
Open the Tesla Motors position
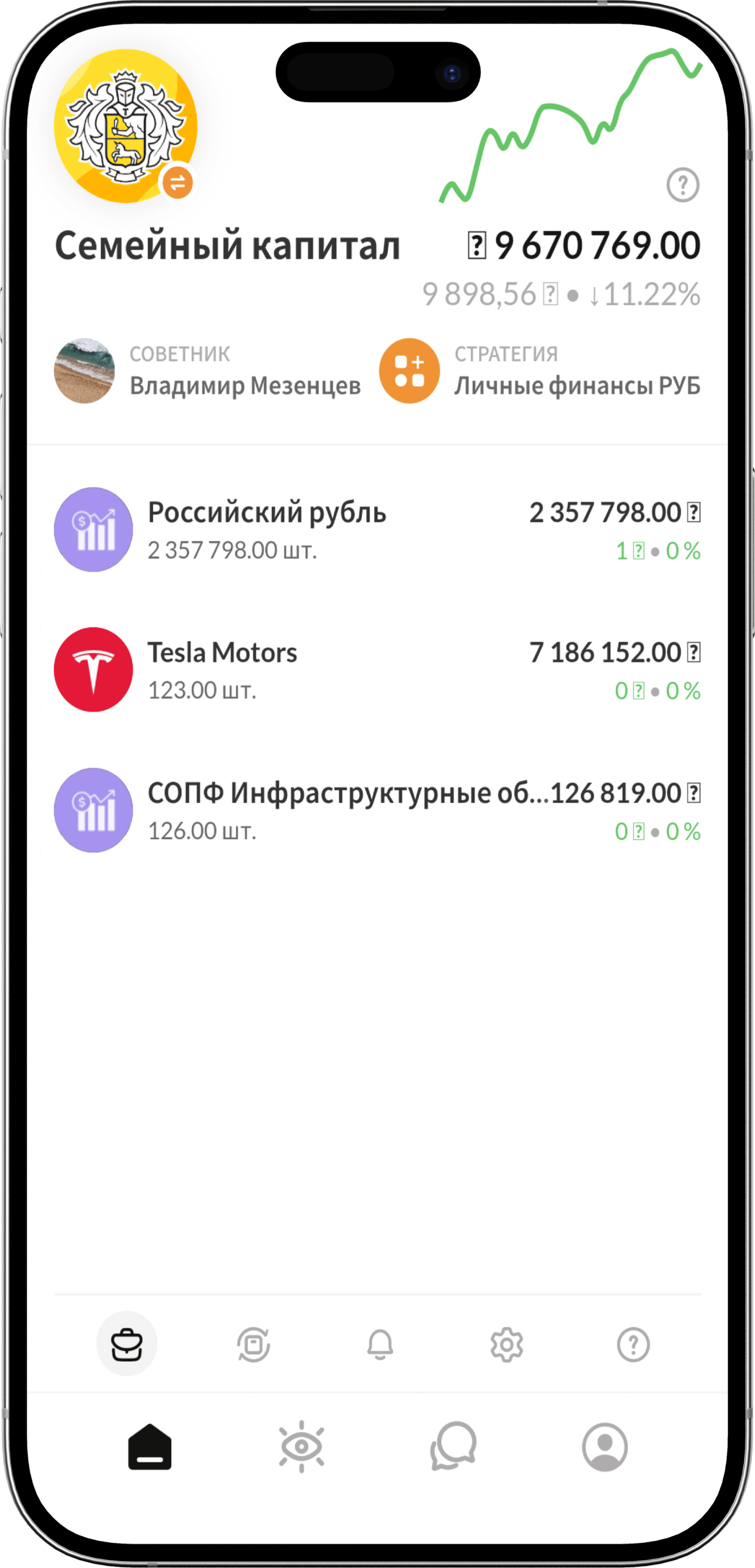tap(377, 670)
